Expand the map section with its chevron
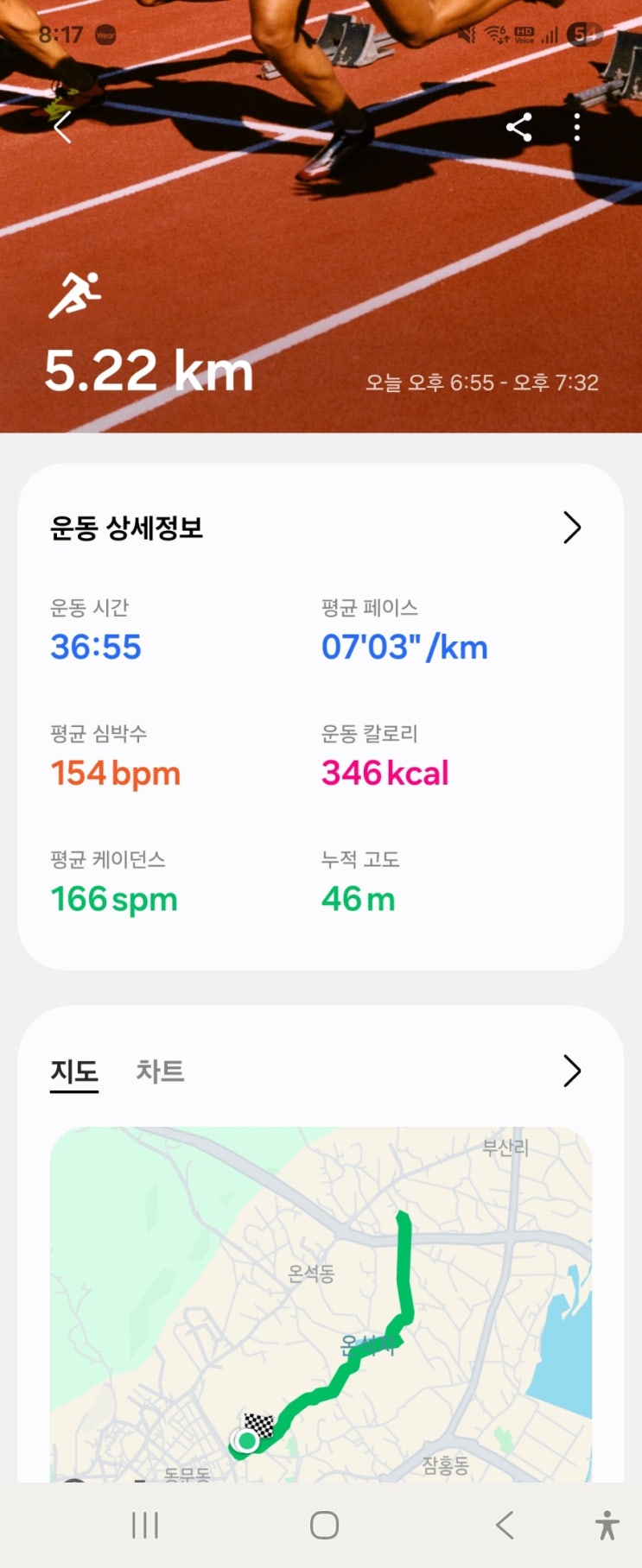This screenshot has height=1568, width=642. click(x=572, y=1071)
